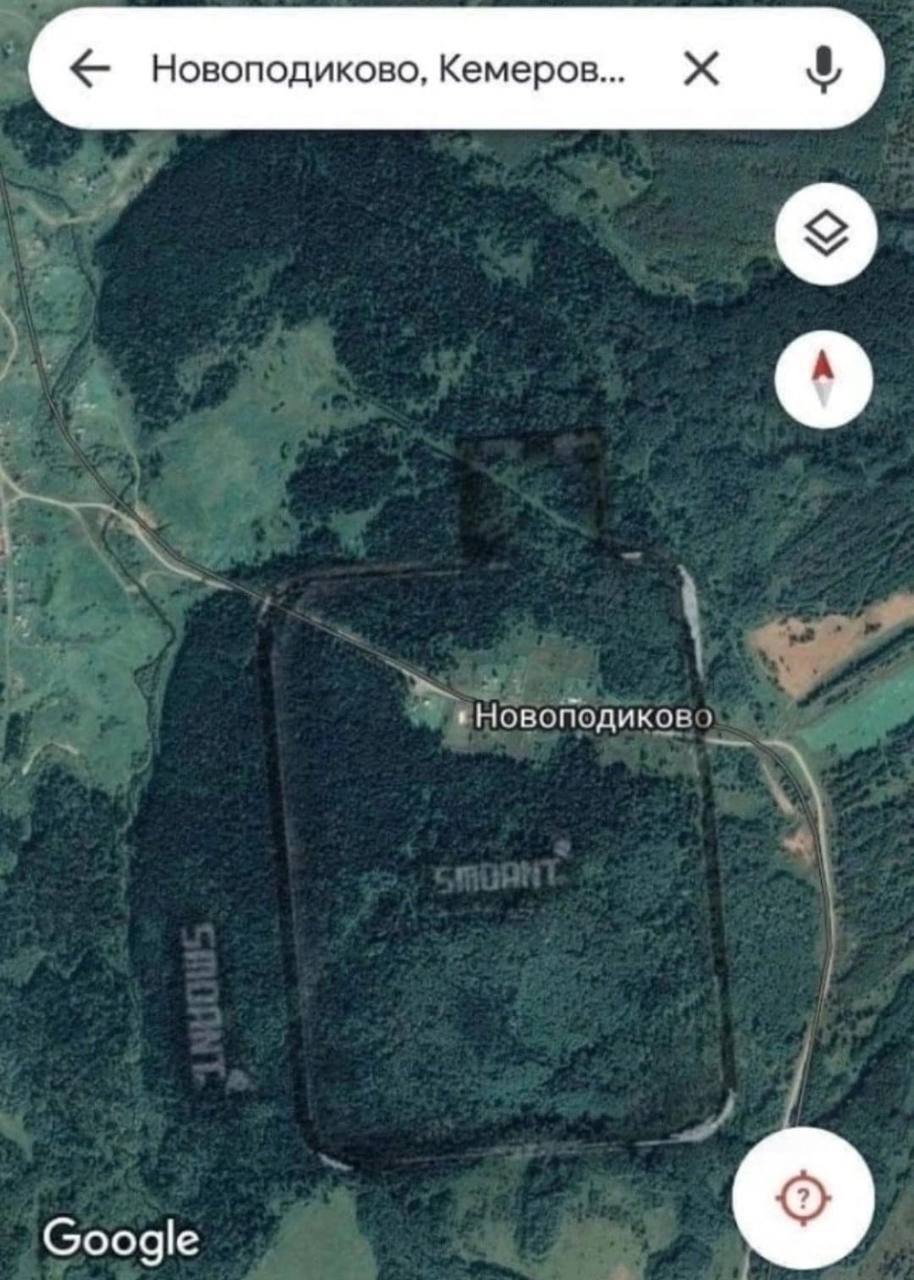Center map on my location

pos(803,1197)
